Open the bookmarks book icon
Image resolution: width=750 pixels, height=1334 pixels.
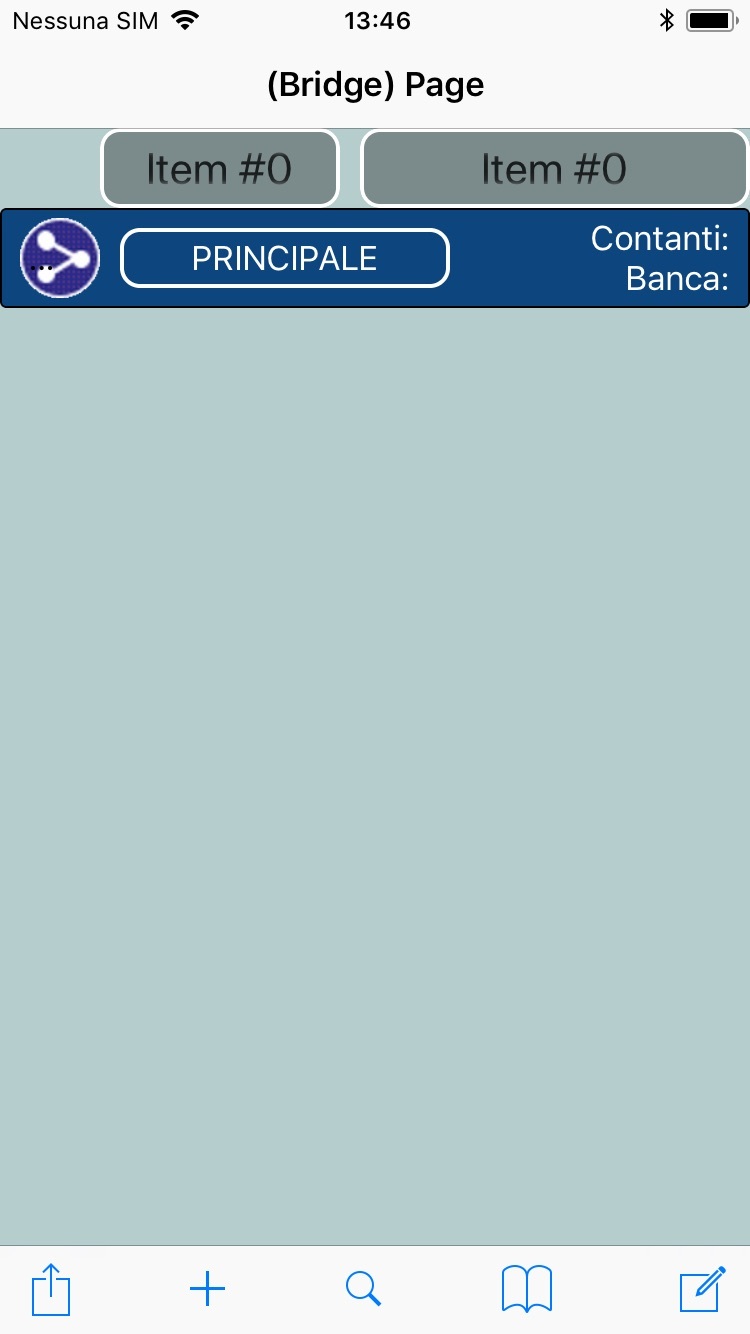point(526,1289)
